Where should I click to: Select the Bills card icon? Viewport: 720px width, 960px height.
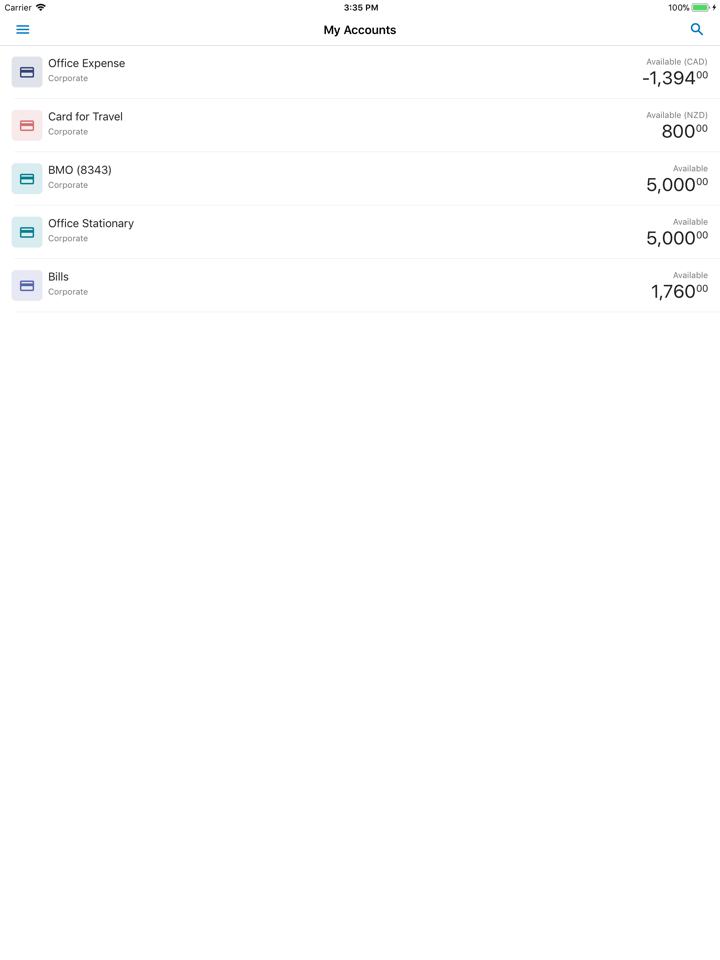click(26, 285)
